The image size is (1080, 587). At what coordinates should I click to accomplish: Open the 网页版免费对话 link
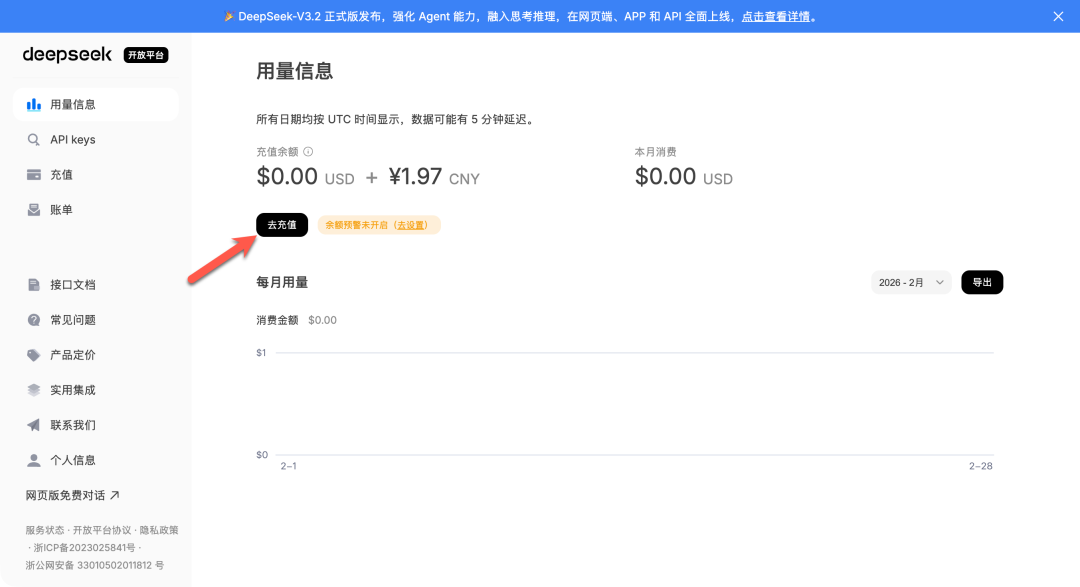coord(72,495)
